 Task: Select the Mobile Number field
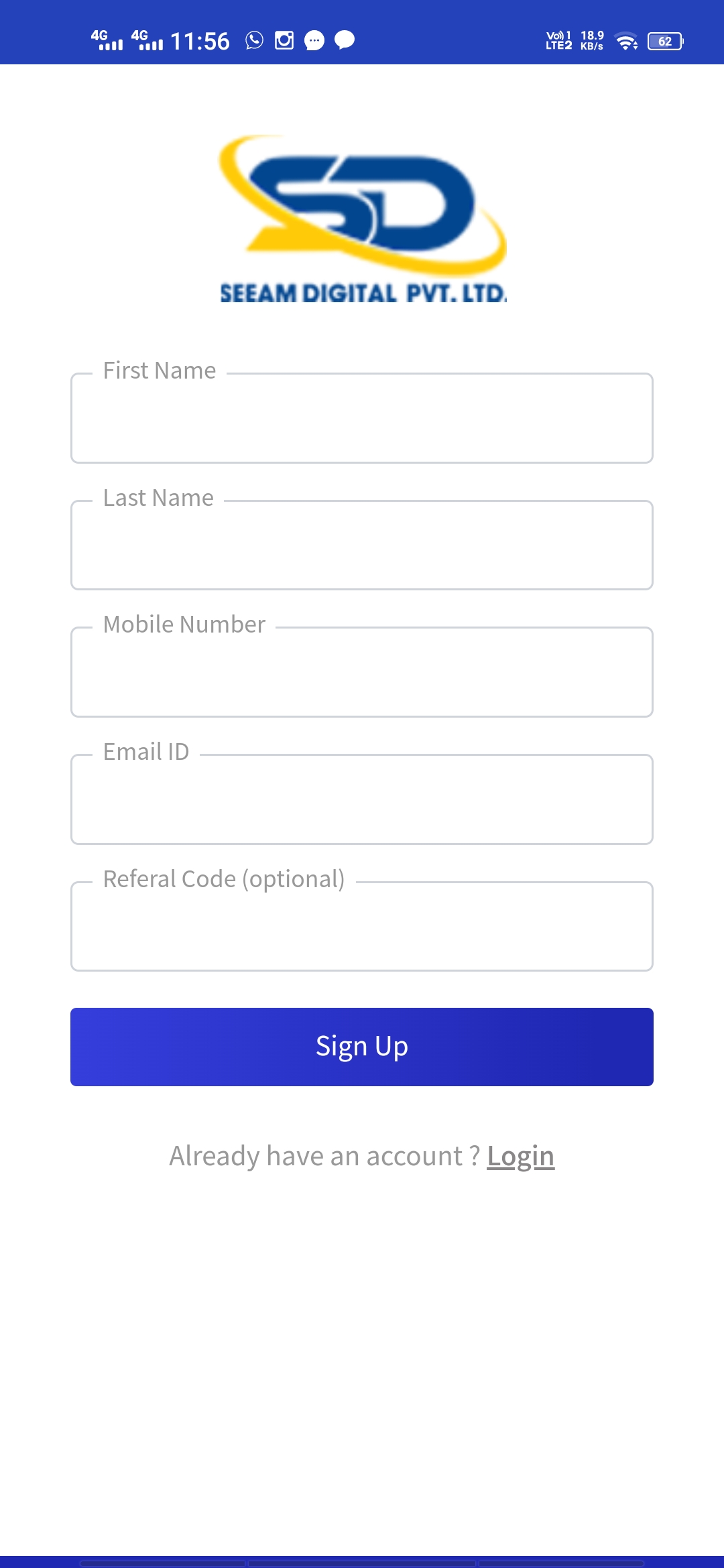(x=362, y=672)
